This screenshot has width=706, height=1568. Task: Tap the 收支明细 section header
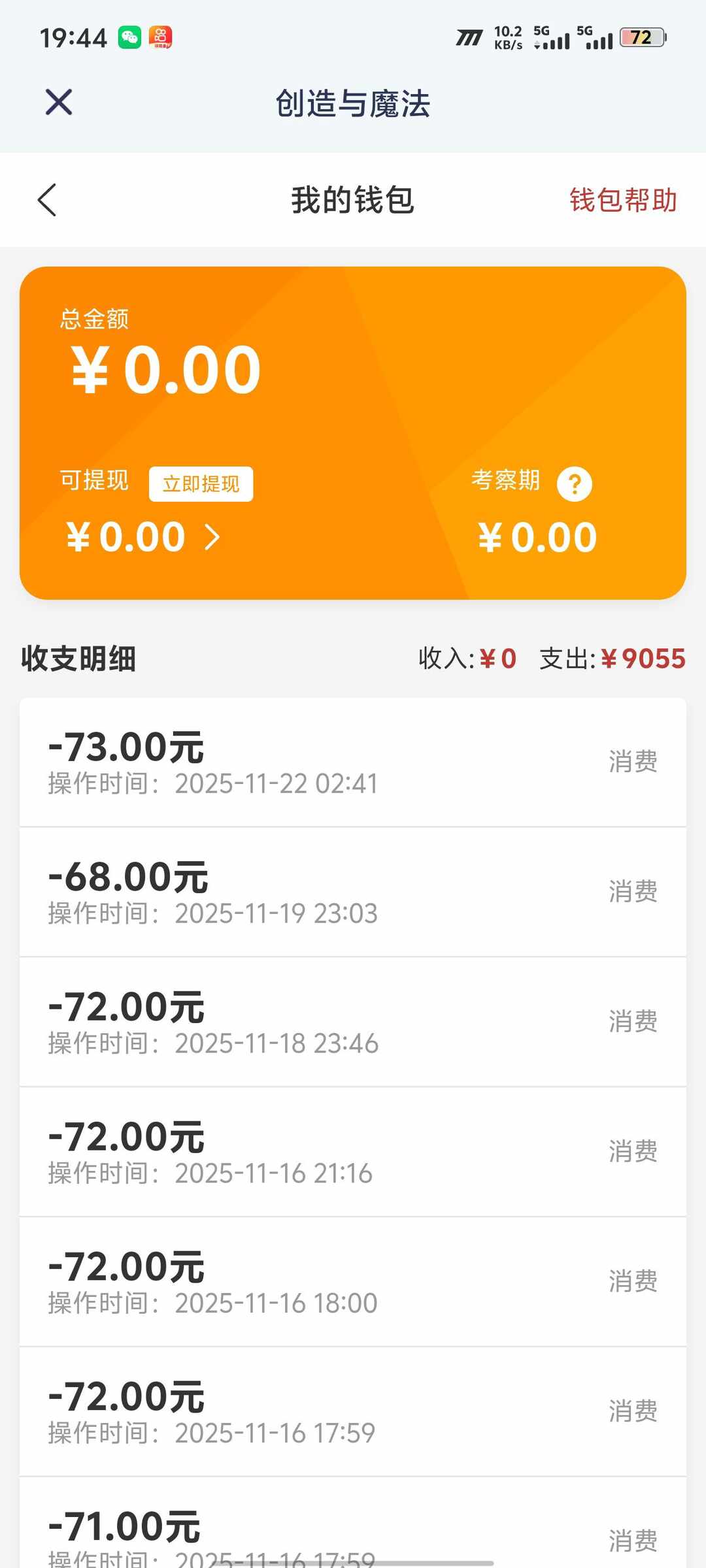[x=78, y=659]
